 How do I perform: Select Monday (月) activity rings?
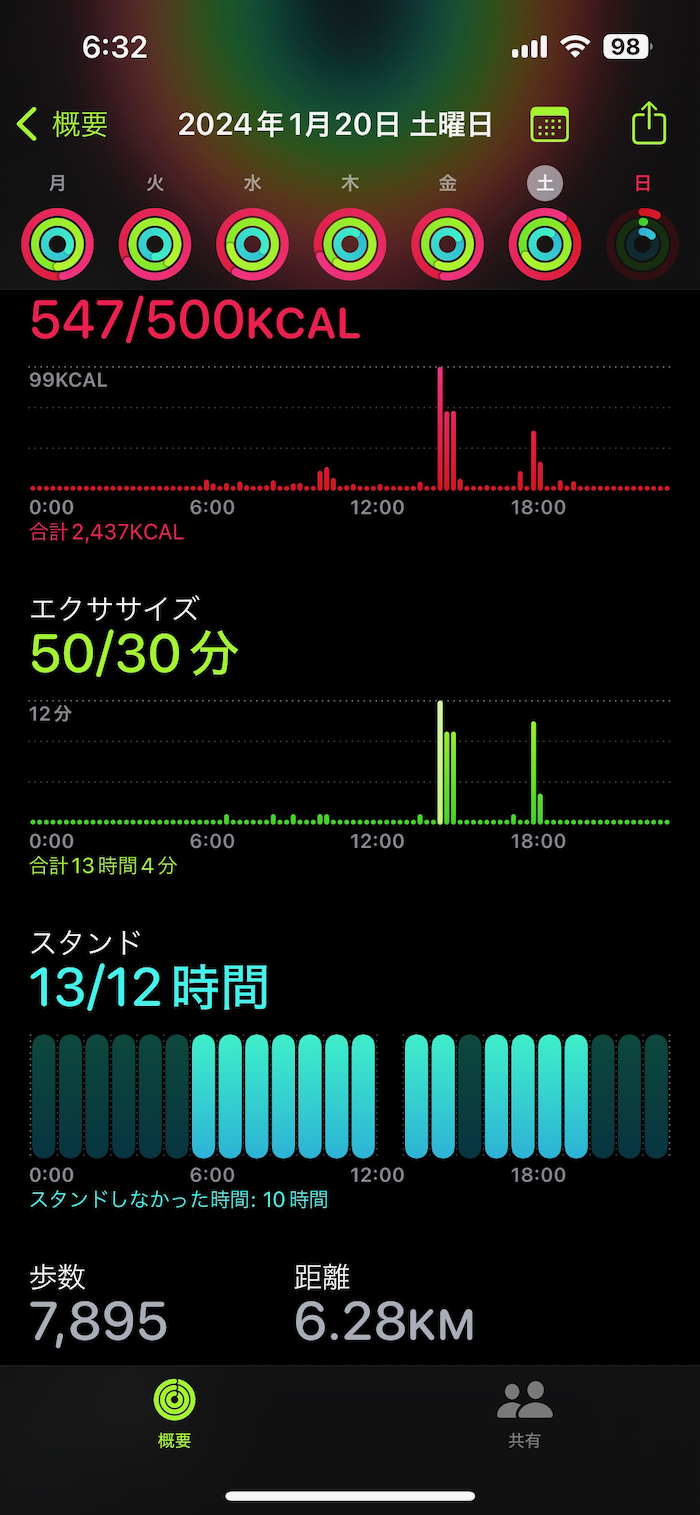[x=57, y=243]
